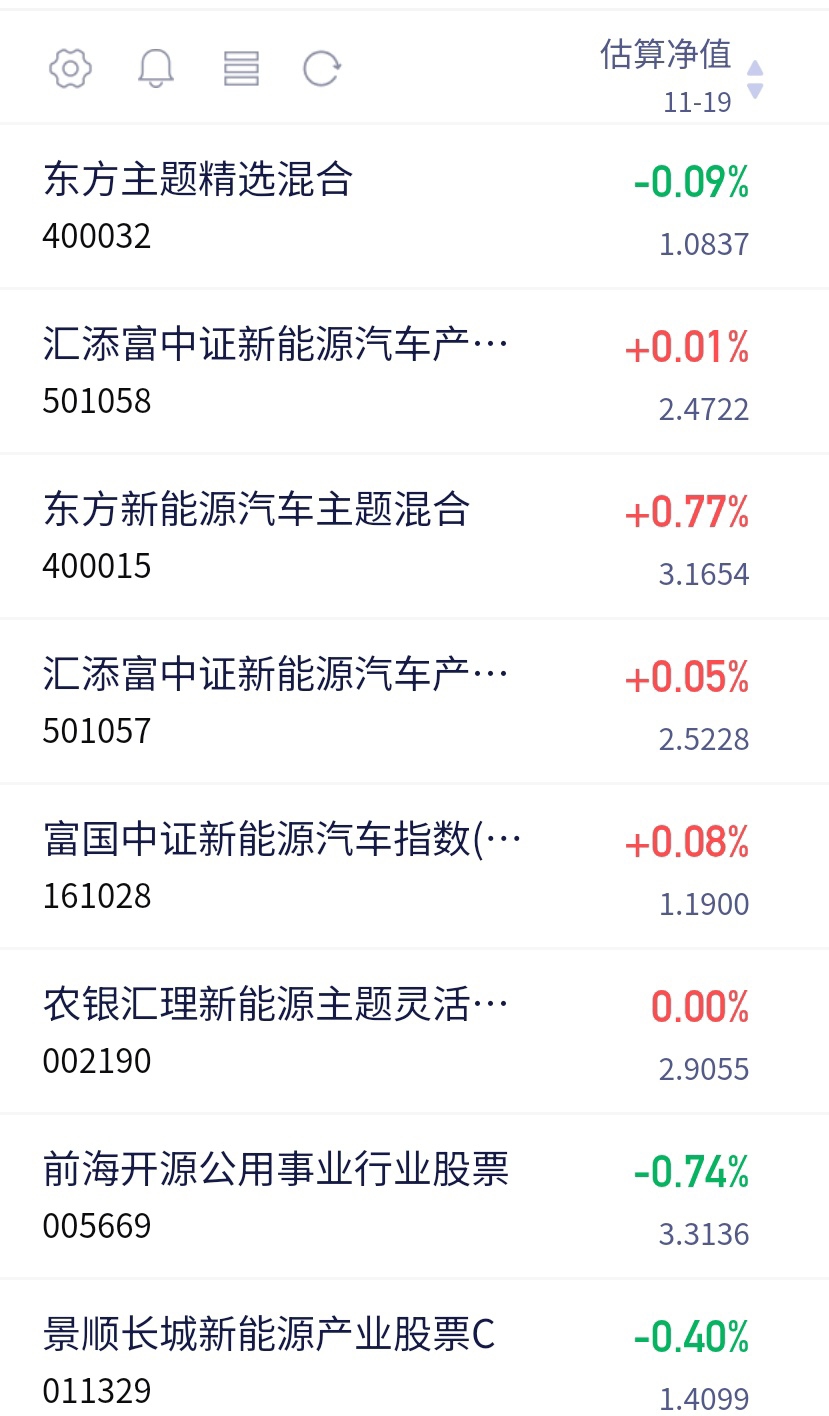Open the notifications bell
This screenshot has height=1416, width=829.
(156, 69)
